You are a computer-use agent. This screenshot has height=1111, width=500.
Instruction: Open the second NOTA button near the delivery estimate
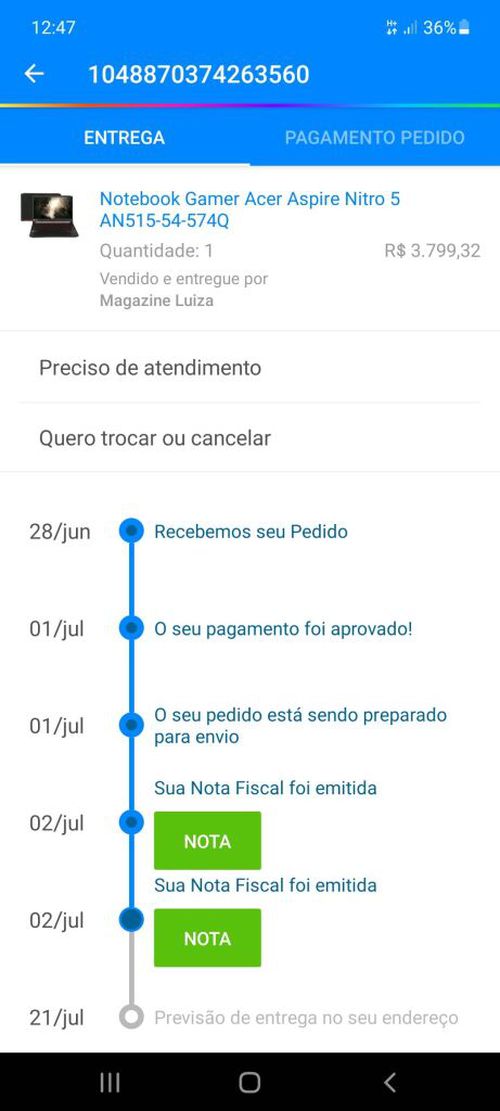[x=208, y=938]
